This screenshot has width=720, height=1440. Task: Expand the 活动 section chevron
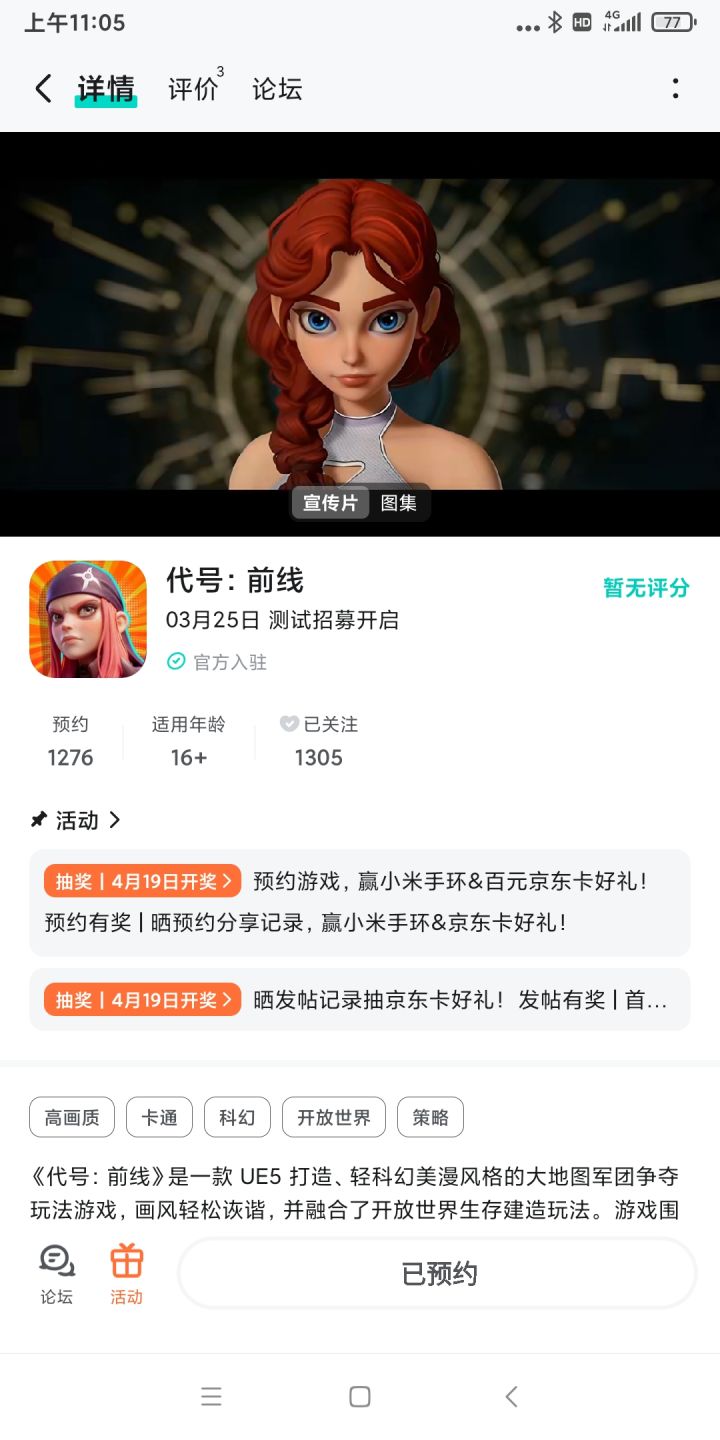click(x=116, y=820)
